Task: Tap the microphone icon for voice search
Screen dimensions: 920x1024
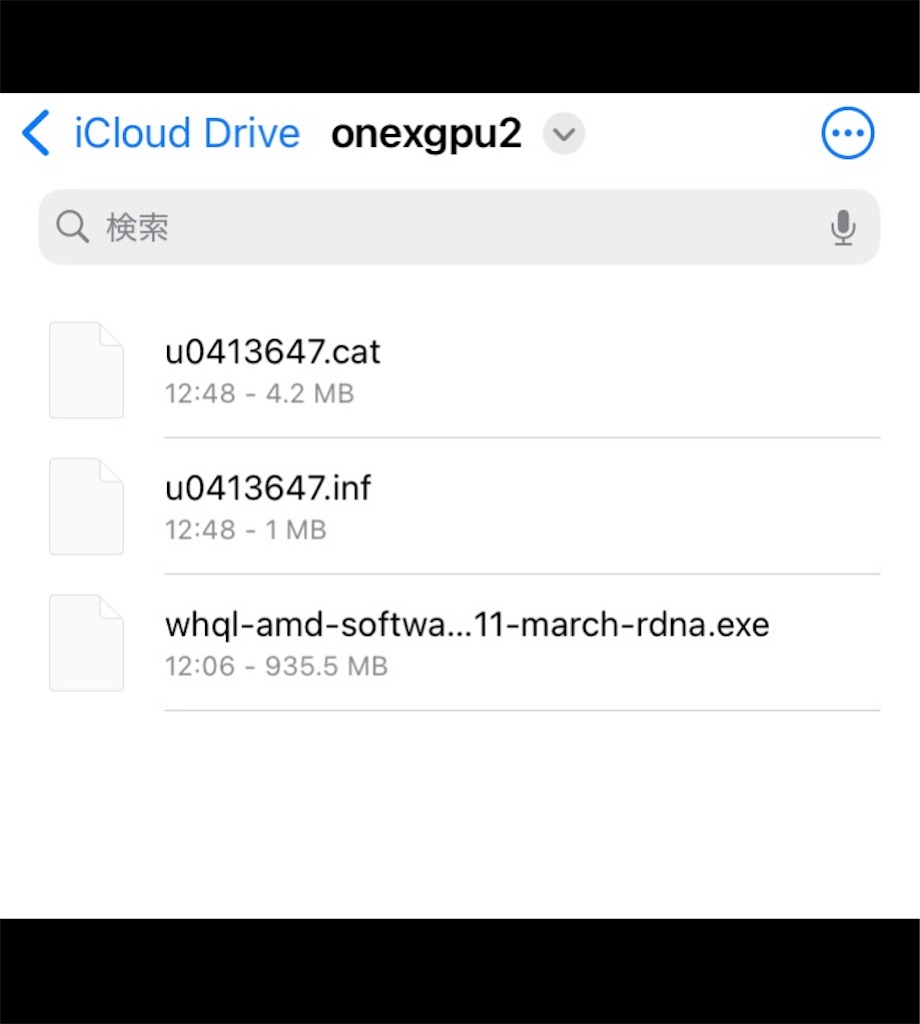Action: tap(843, 227)
